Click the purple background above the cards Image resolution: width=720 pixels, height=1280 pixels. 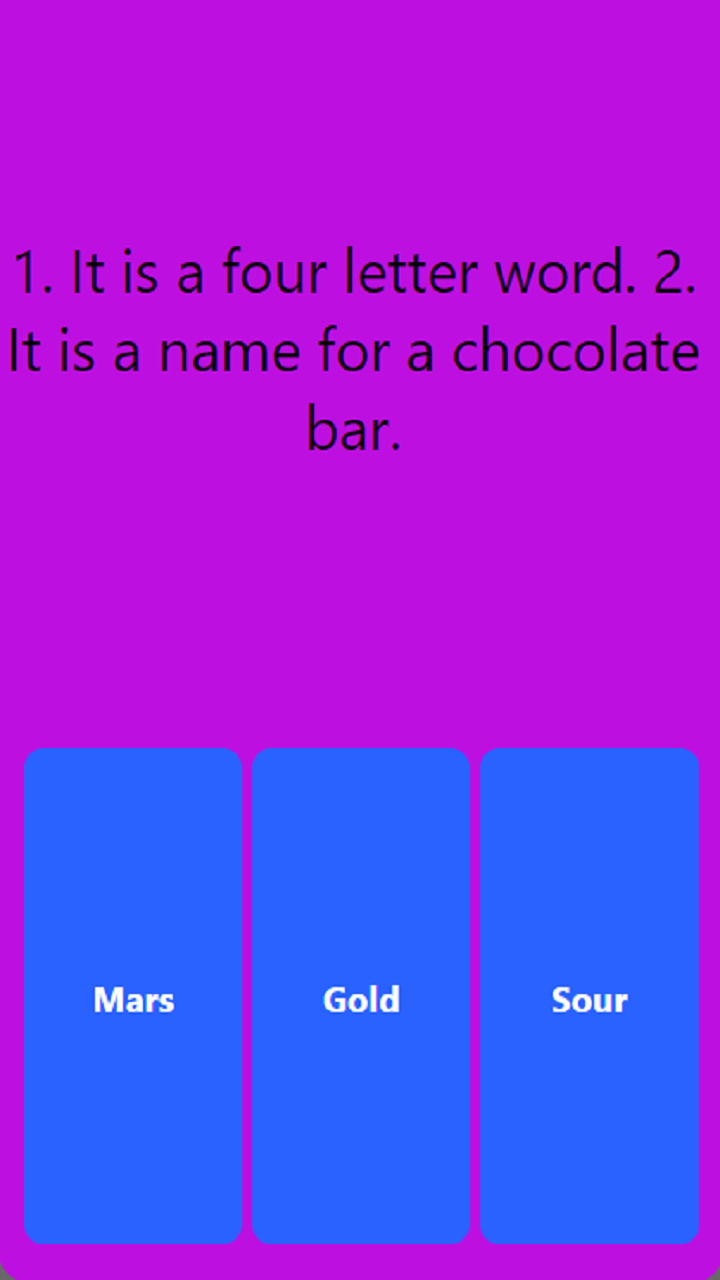click(360, 620)
